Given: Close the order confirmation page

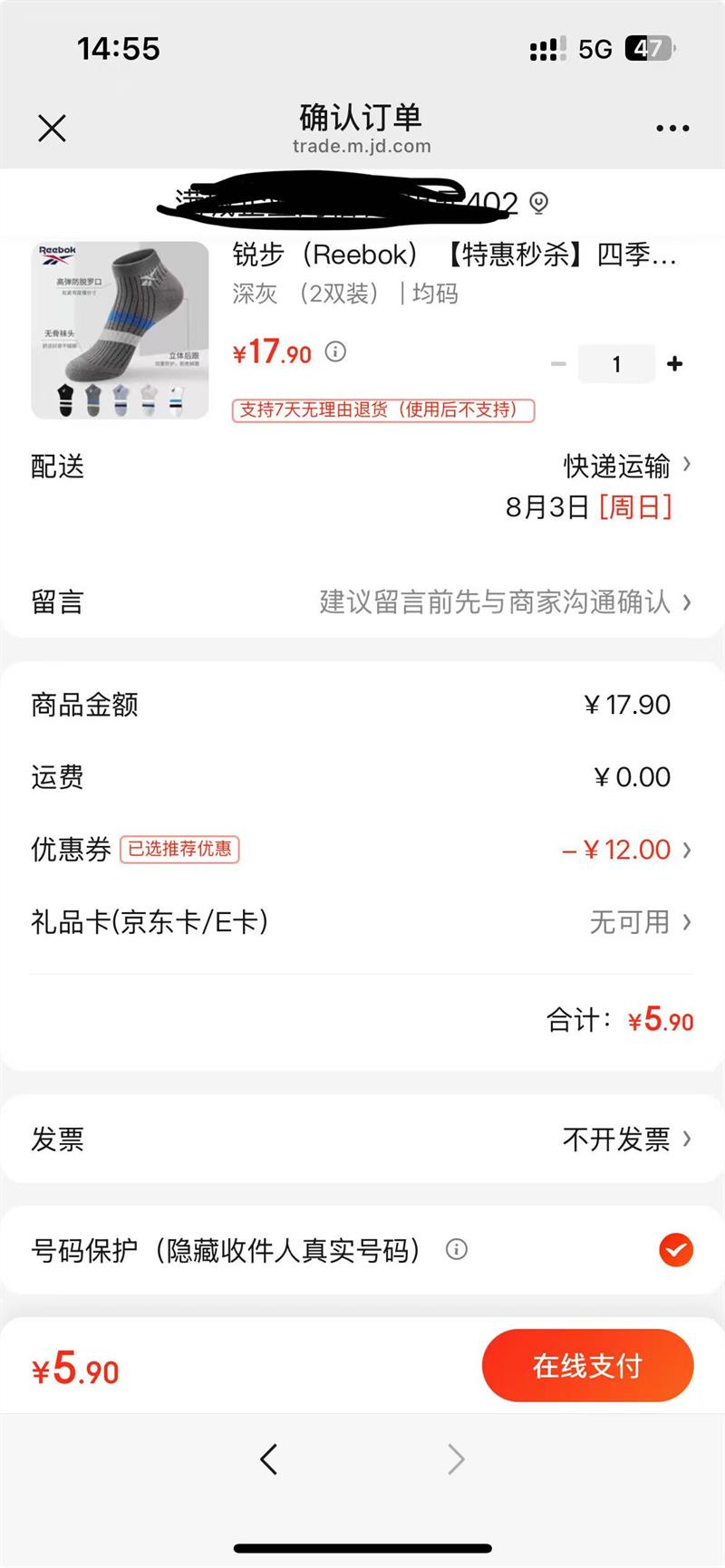Looking at the screenshot, I should (53, 129).
